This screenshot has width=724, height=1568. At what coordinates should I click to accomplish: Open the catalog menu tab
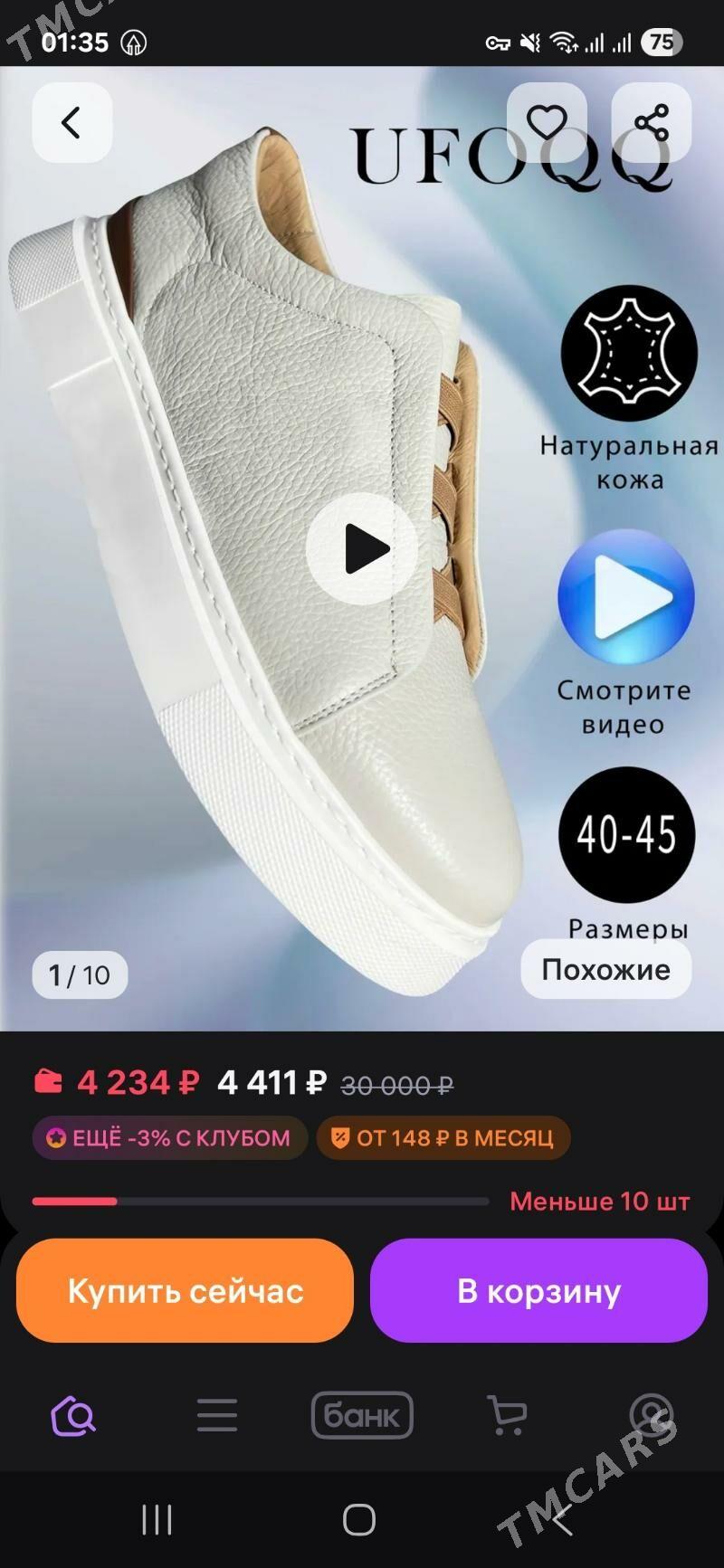(217, 1416)
